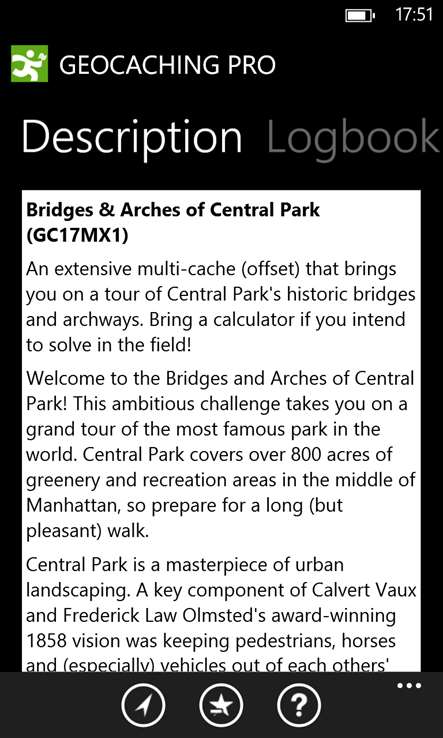Select the Description tab header
The height and width of the screenshot is (738, 443).
coord(132,137)
